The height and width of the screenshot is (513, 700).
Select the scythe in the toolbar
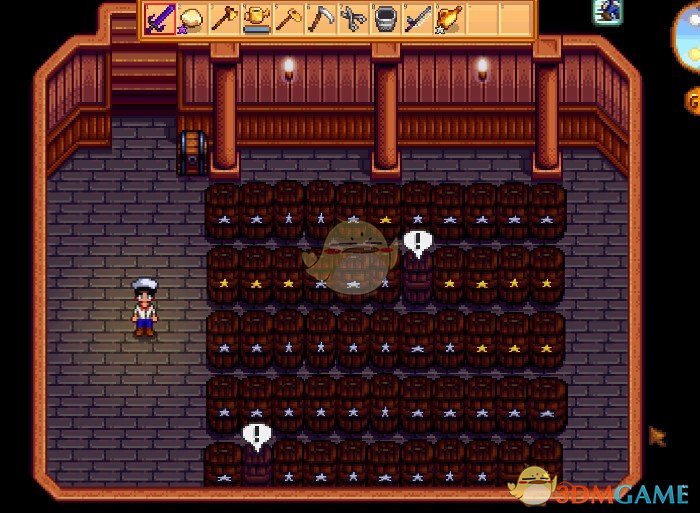pos(321,18)
